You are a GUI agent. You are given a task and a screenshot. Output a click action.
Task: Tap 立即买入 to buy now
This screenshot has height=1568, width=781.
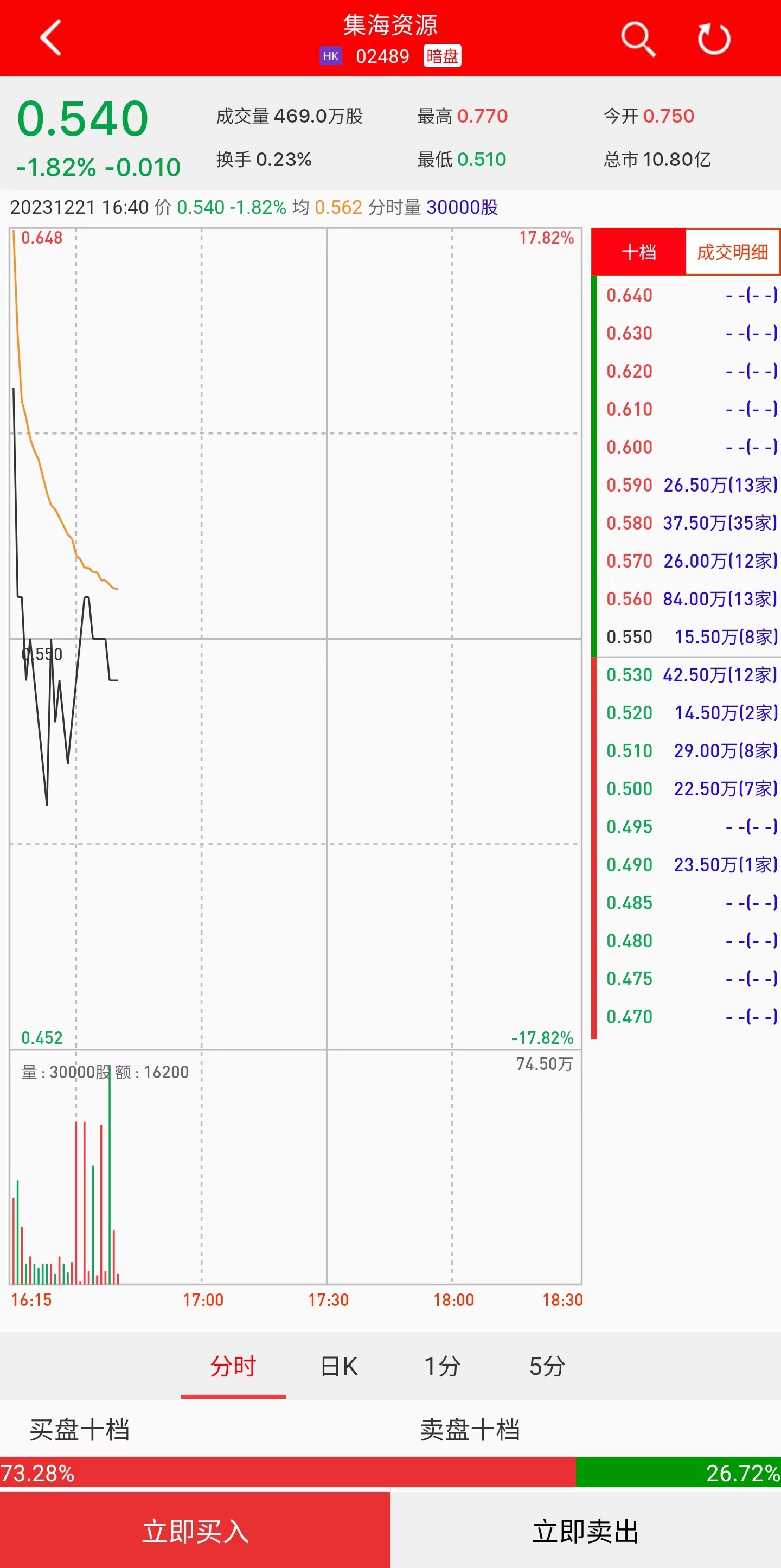(x=195, y=1532)
